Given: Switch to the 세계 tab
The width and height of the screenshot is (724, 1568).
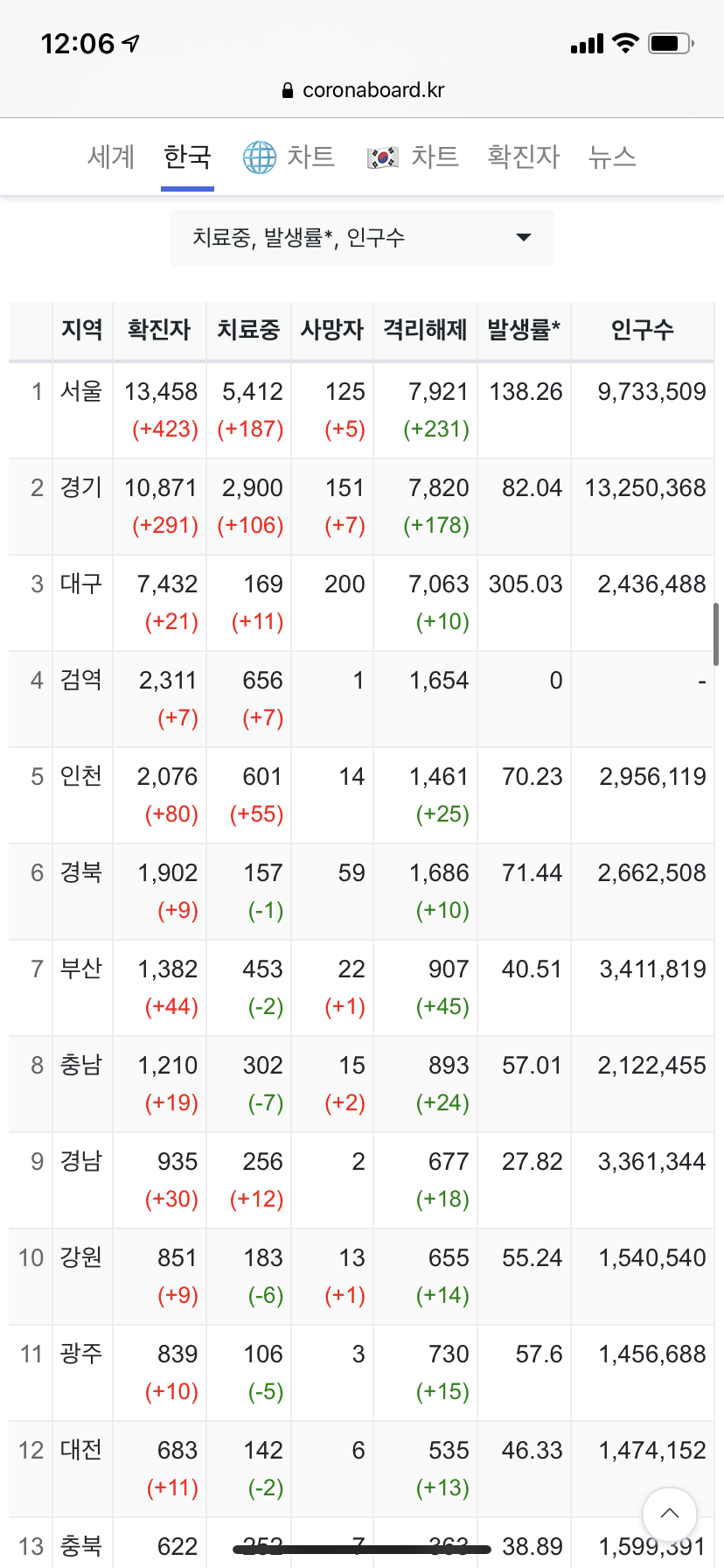Looking at the screenshot, I should click(x=111, y=157).
